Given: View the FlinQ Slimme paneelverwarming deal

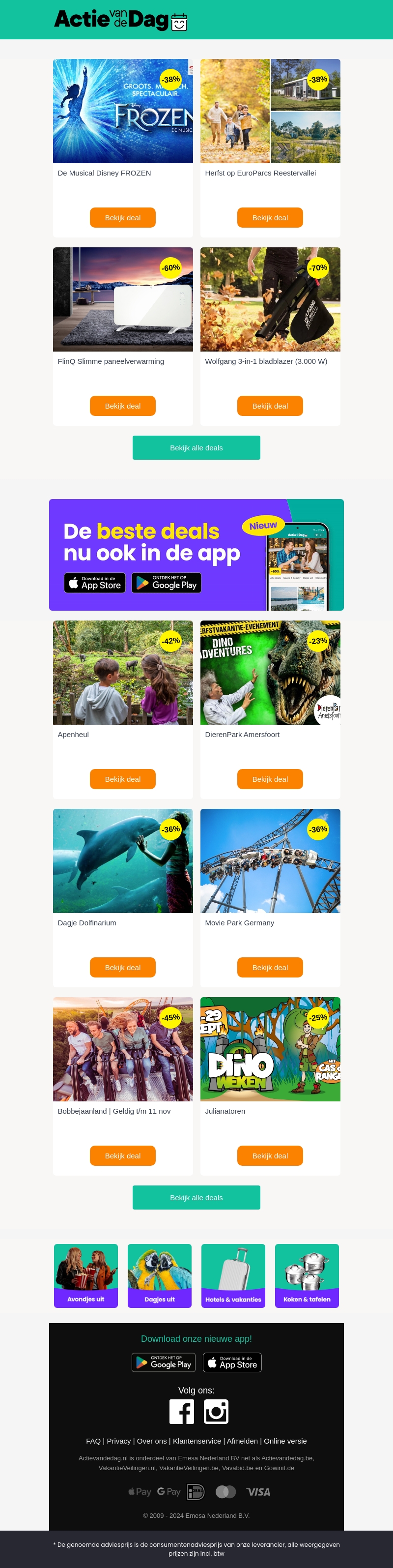Looking at the screenshot, I should coord(122,406).
